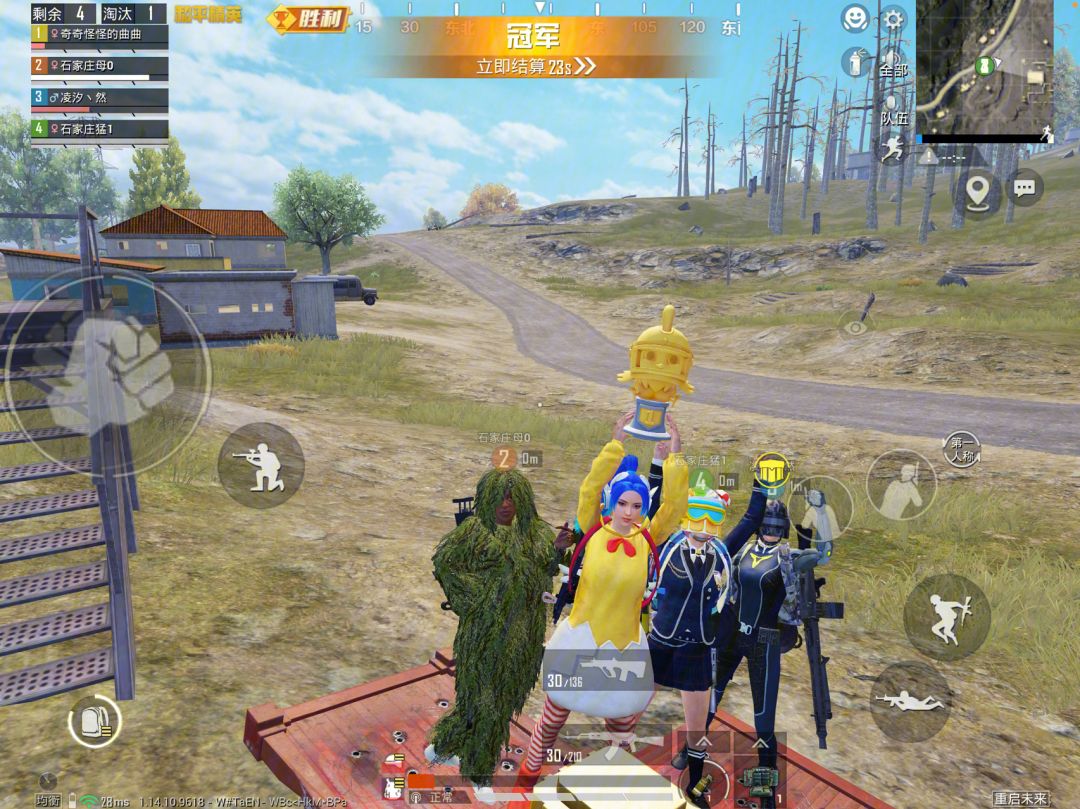This screenshot has width=1080, height=809.
Task: Tap the free-look eye icon
Action: pos(857,325)
